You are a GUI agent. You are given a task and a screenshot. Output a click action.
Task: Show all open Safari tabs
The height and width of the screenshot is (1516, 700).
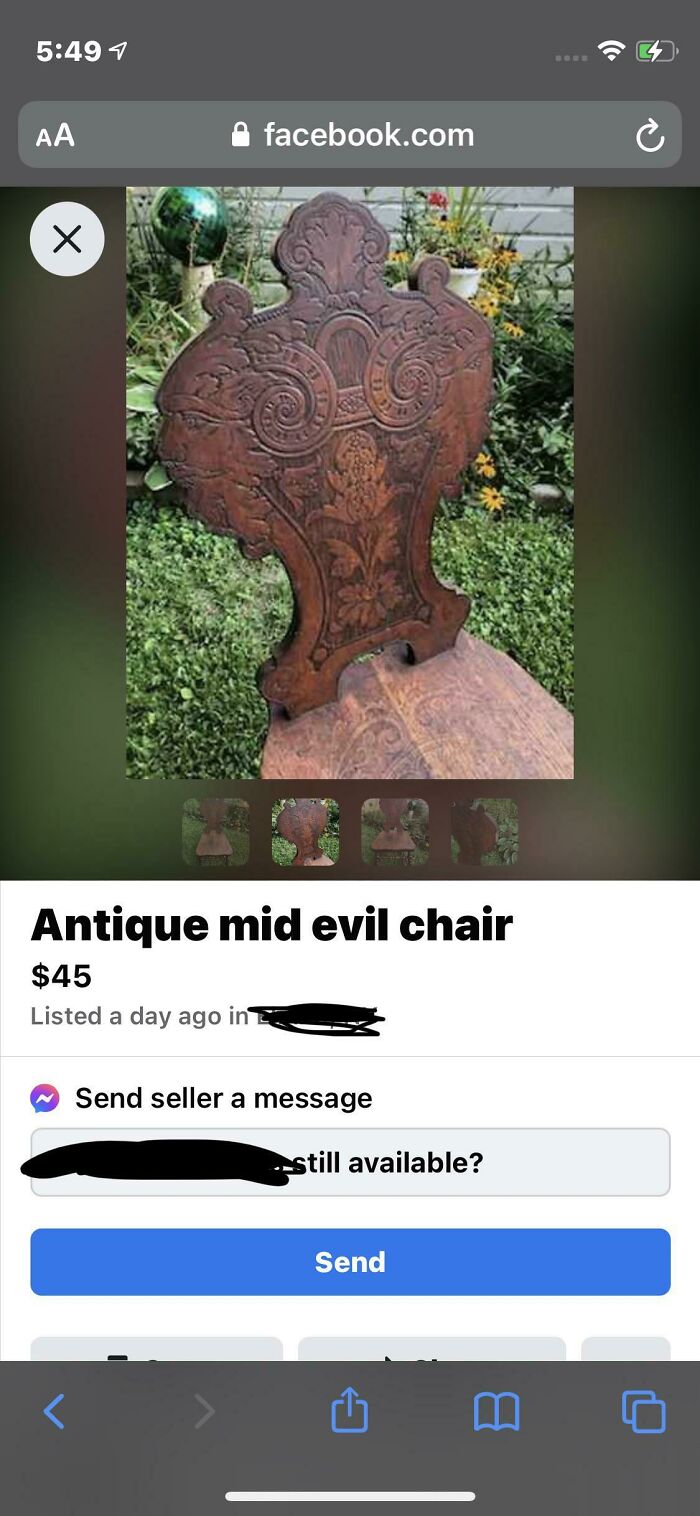(x=643, y=1412)
